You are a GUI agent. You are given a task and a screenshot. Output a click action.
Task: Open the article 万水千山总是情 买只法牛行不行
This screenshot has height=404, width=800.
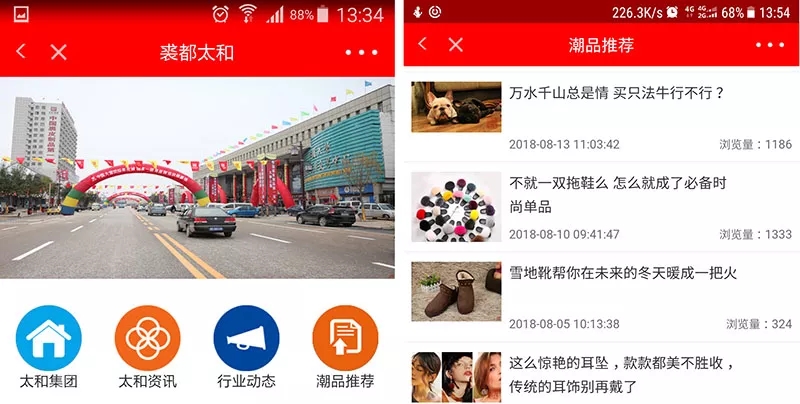616,93
